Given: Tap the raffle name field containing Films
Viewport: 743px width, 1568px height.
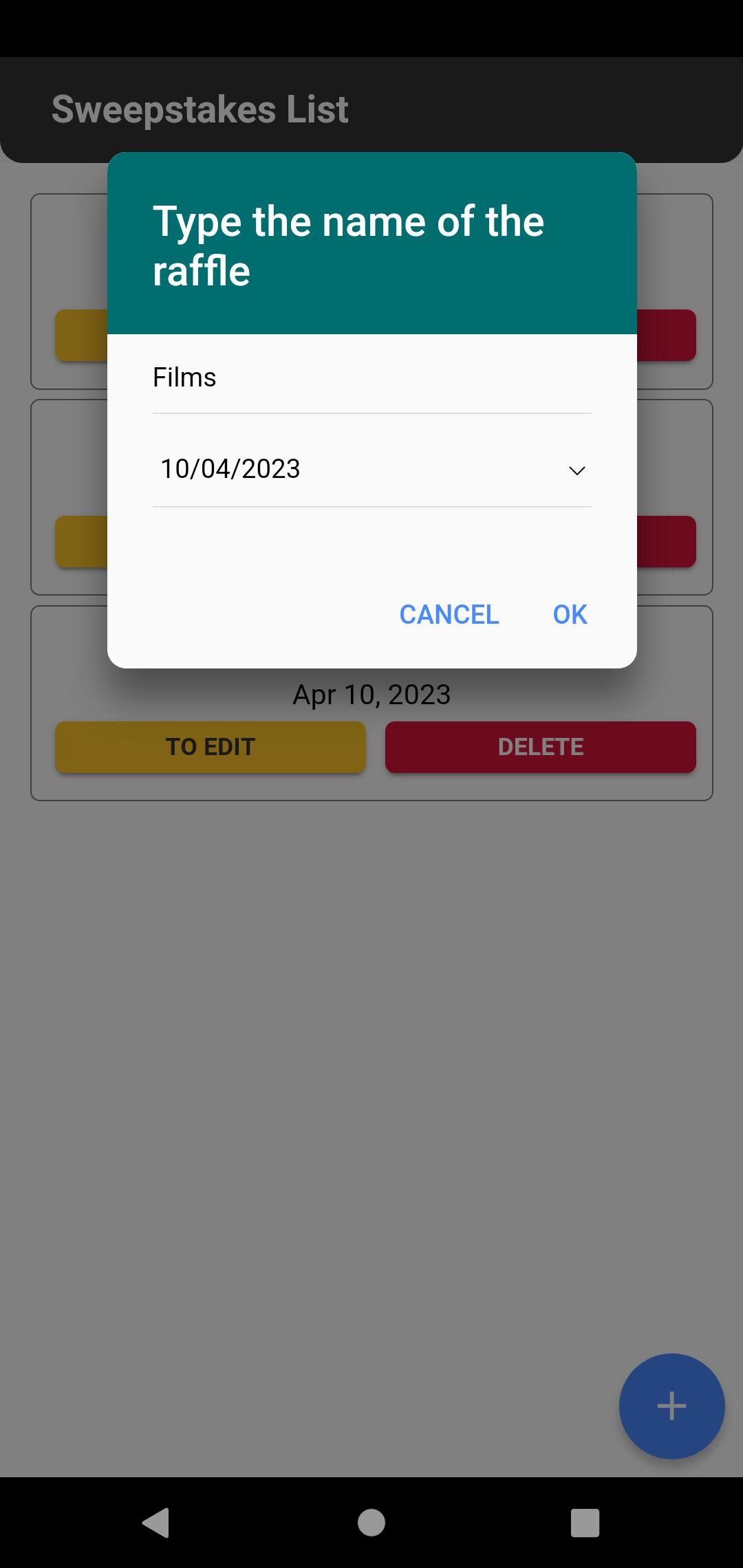Looking at the screenshot, I should pyautogui.click(x=371, y=378).
